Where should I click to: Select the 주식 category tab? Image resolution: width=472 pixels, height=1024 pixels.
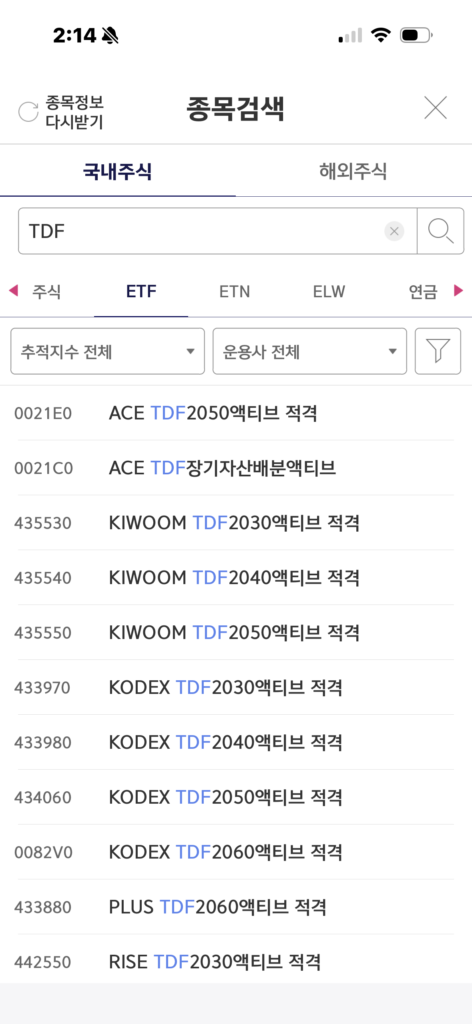tap(46, 292)
